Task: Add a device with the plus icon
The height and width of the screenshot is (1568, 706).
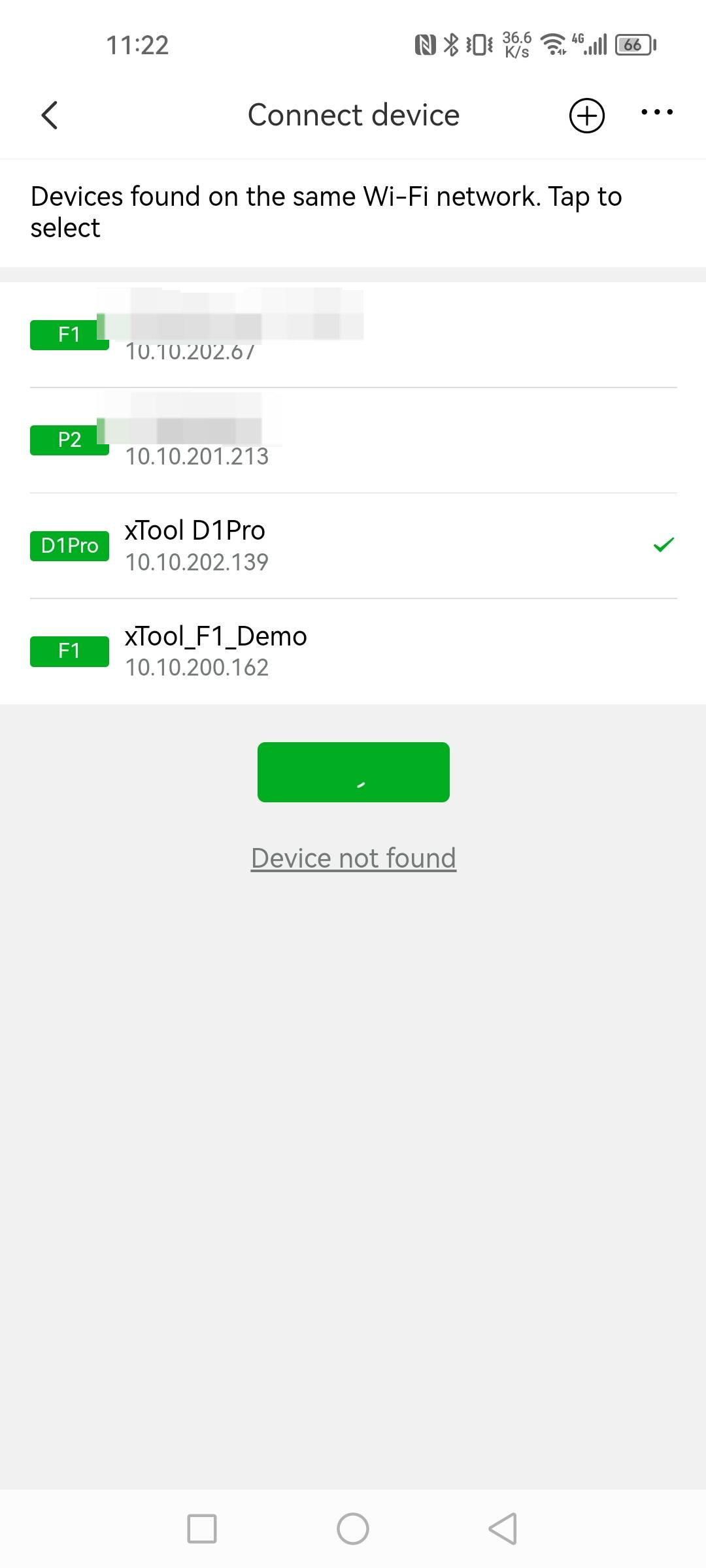Action: click(586, 116)
